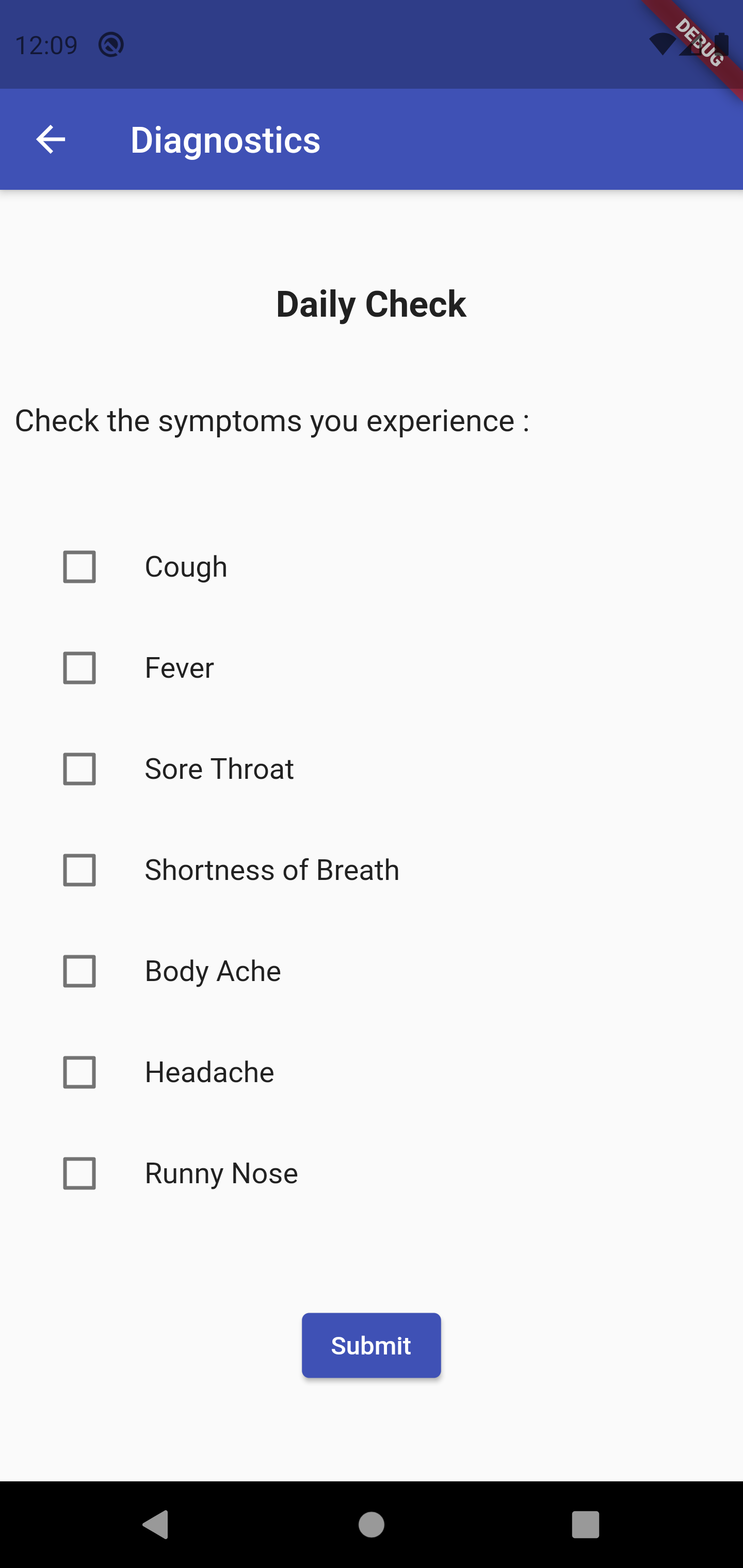
Task: Open recent apps from navigation bar
Action: pyautogui.click(x=585, y=1525)
